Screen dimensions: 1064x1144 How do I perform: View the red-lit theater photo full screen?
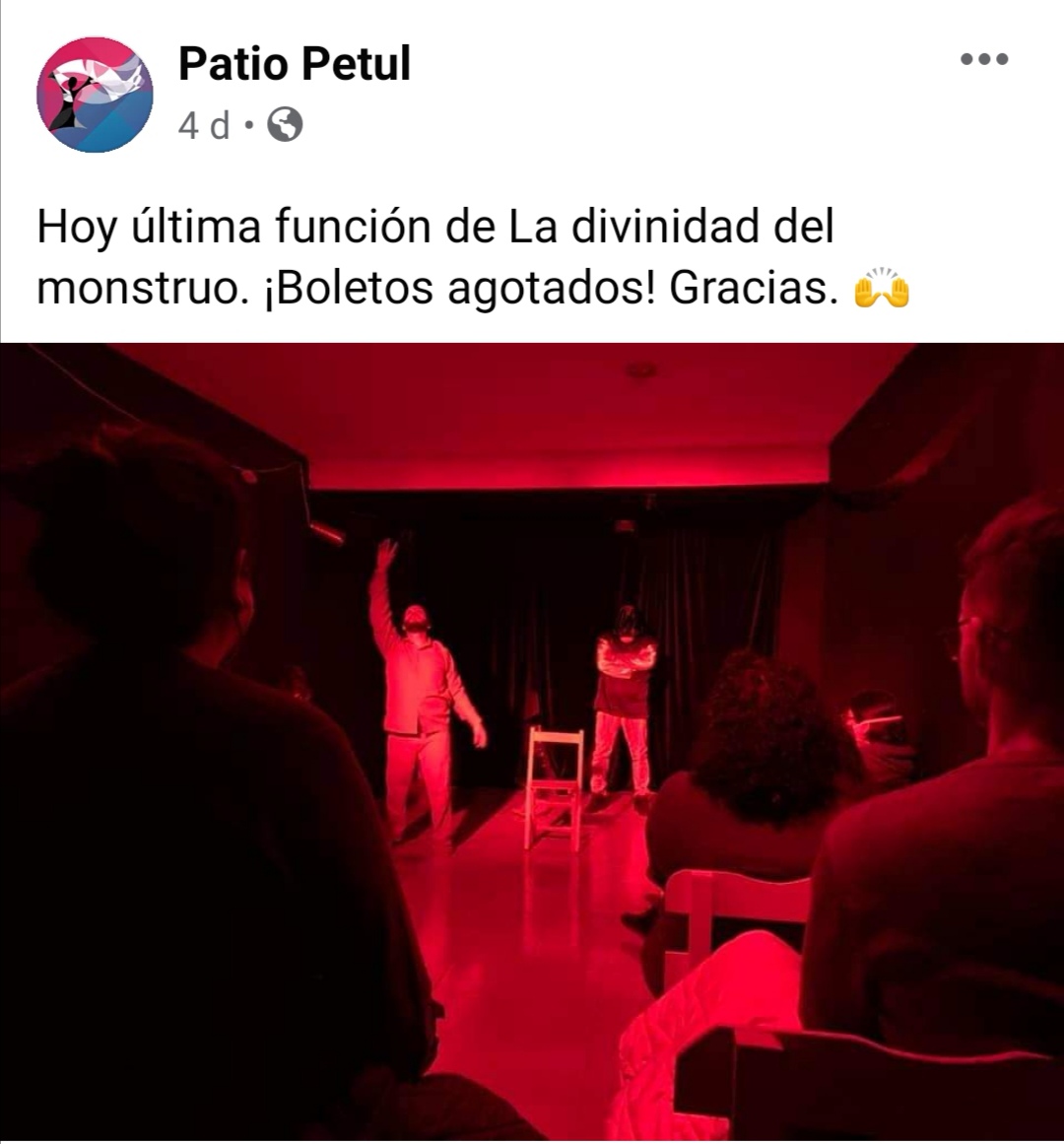(532, 739)
